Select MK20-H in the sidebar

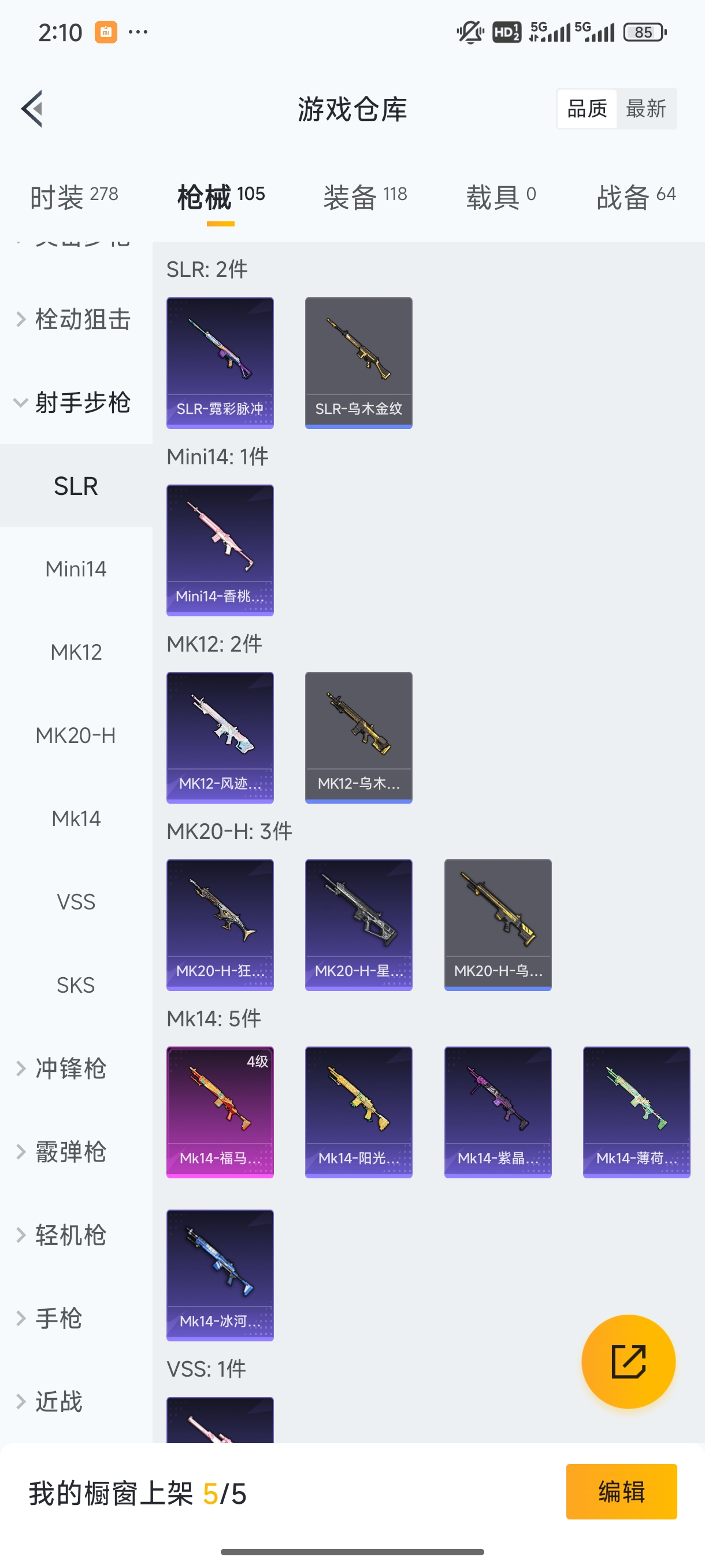click(x=76, y=735)
